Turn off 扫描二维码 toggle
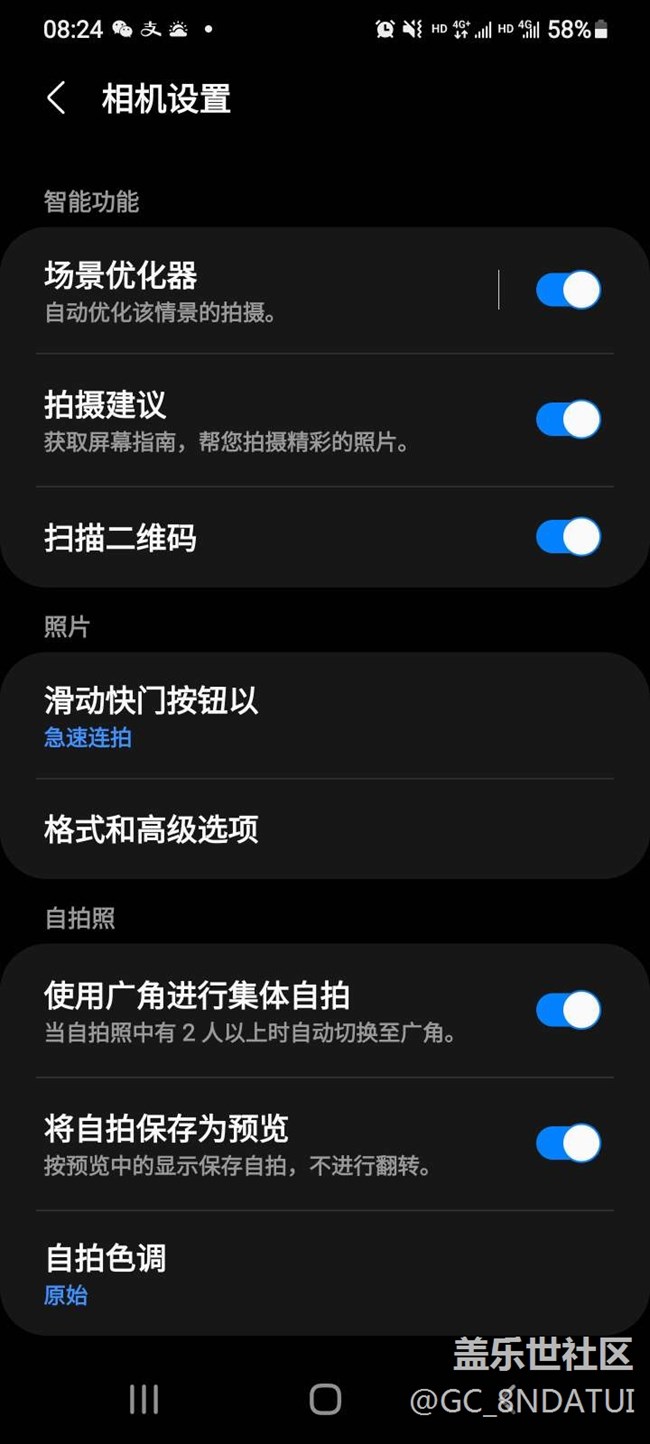650x1444 pixels. tap(568, 537)
